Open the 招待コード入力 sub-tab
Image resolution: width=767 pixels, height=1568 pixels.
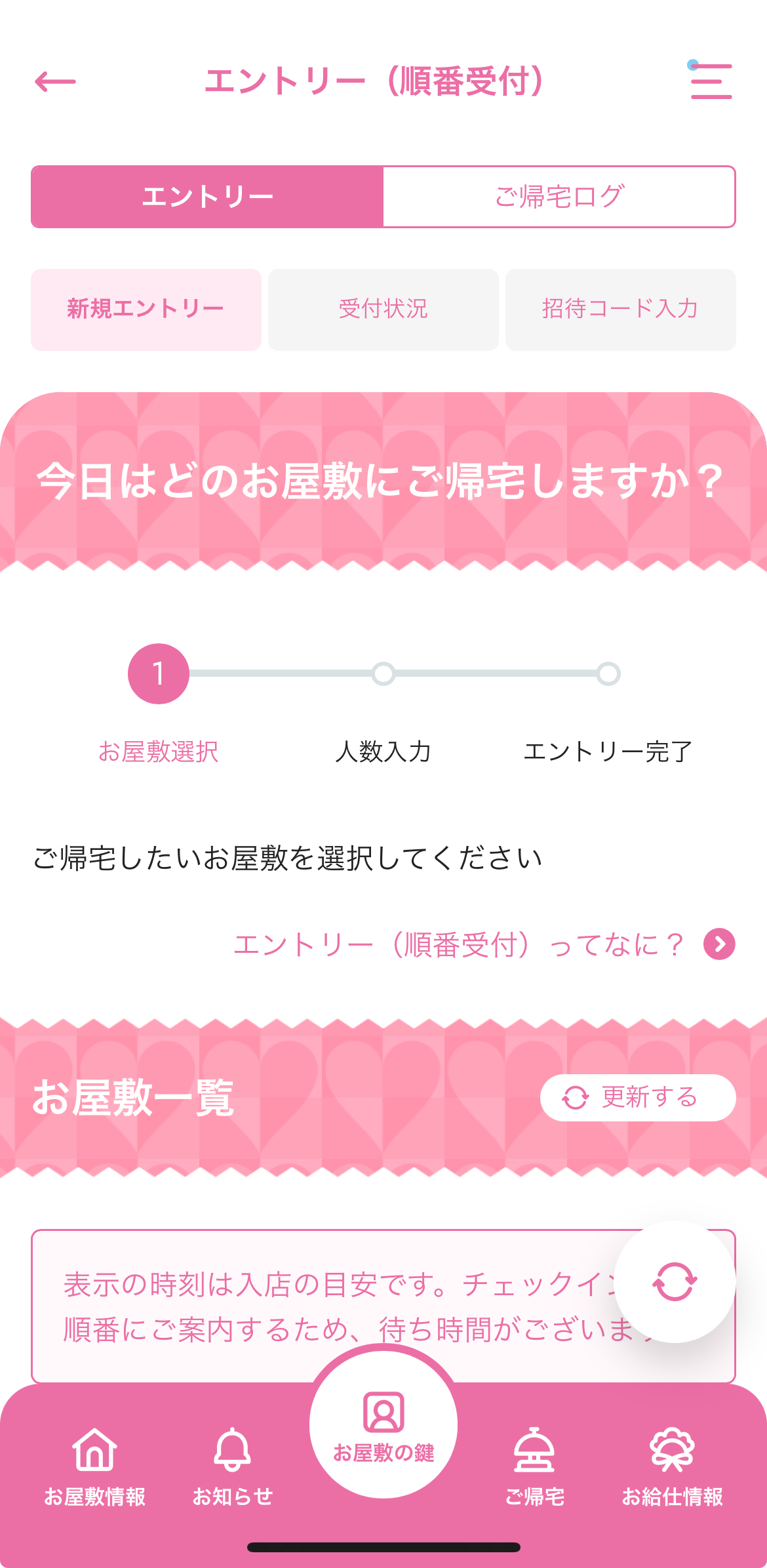tap(620, 310)
